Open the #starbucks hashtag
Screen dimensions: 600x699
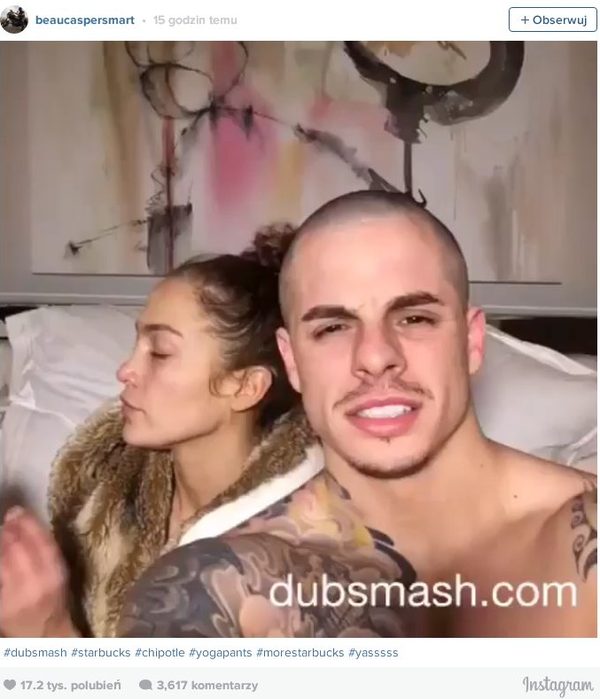[x=100, y=652]
